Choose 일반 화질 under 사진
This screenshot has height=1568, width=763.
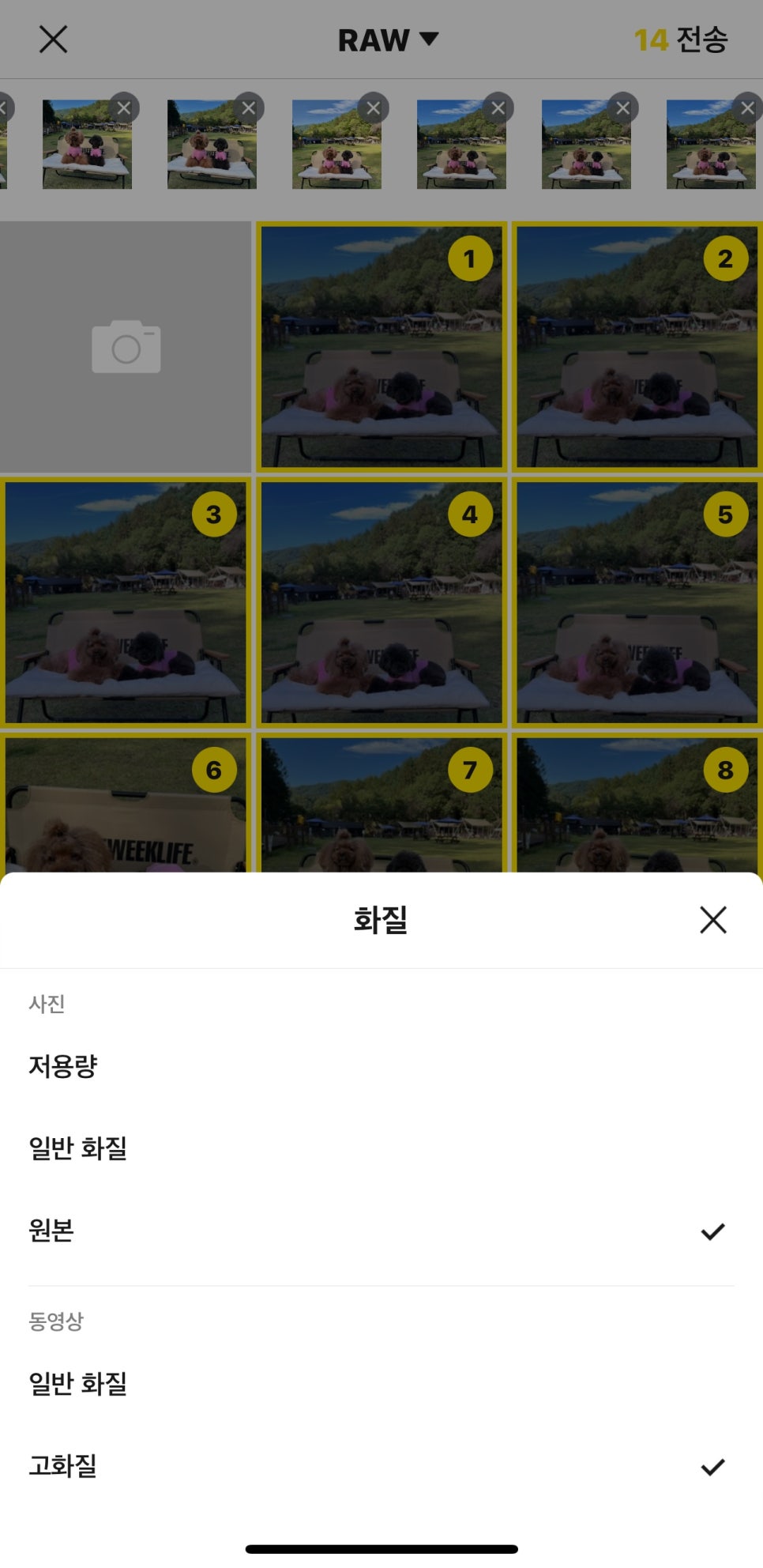381,1148
